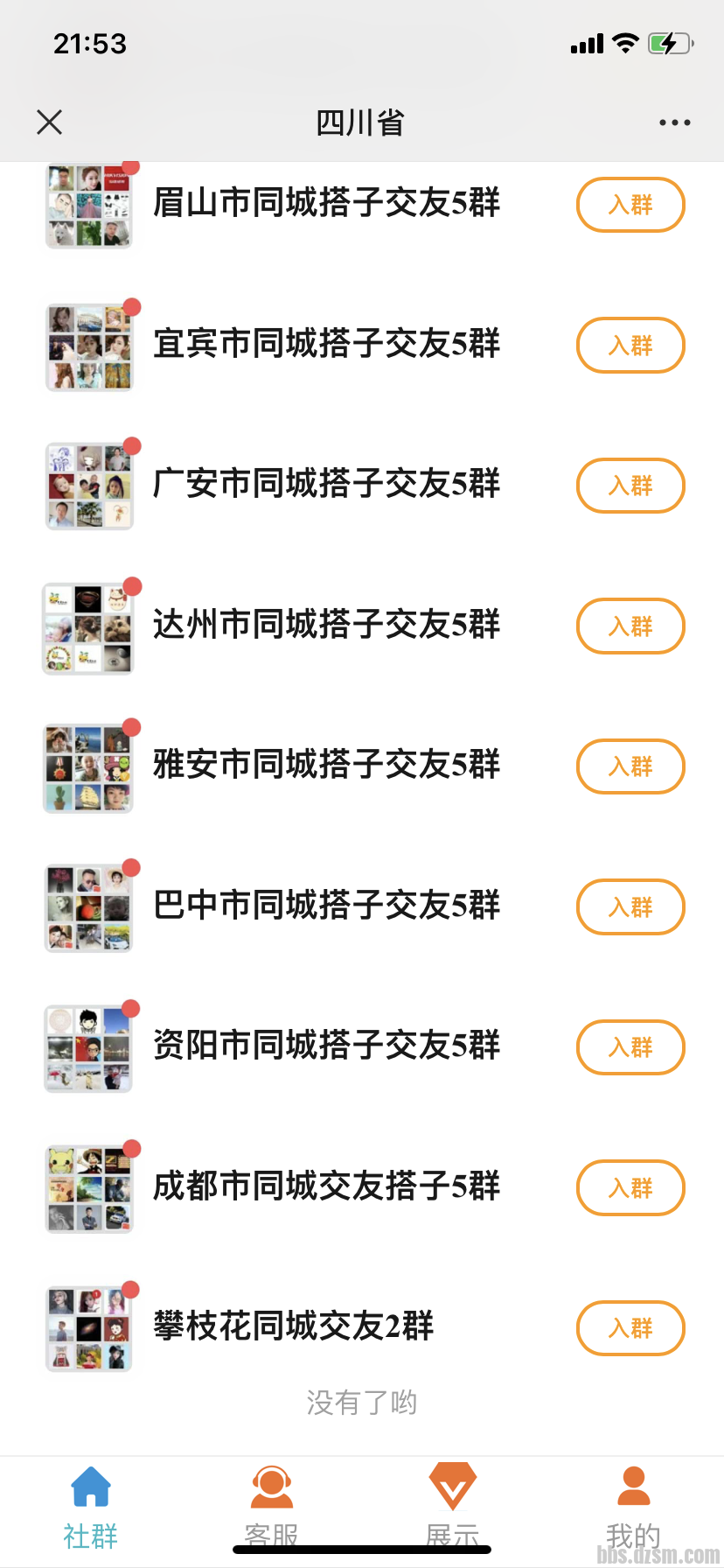724x1568 pixels.
Task: Join 资阳市同城搭子交友5群
Action: click(630, 1047)
